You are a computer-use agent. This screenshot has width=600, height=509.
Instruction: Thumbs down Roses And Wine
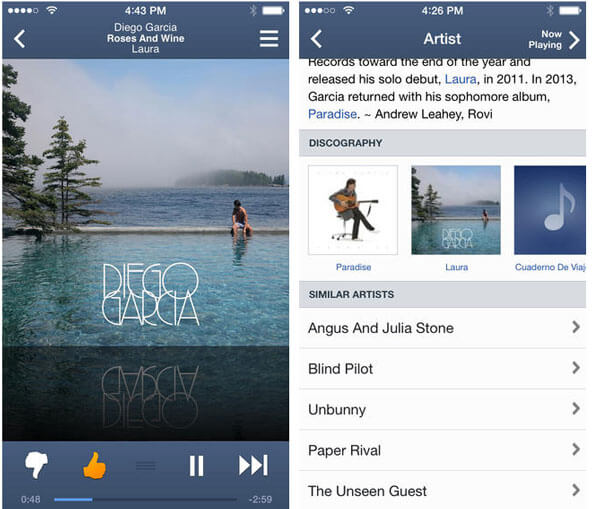[x=37, y=464]
